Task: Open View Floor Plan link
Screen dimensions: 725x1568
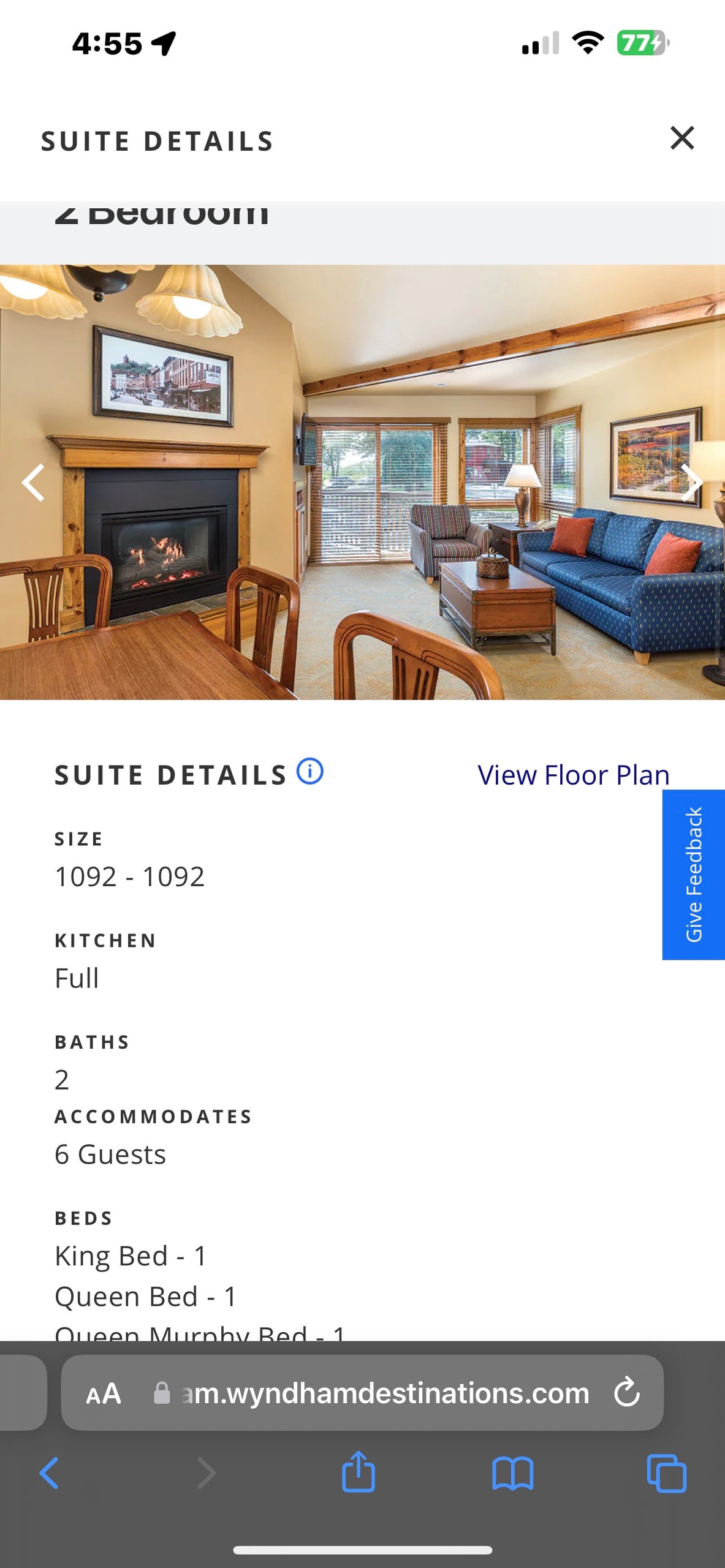Action: pos(573,775)
